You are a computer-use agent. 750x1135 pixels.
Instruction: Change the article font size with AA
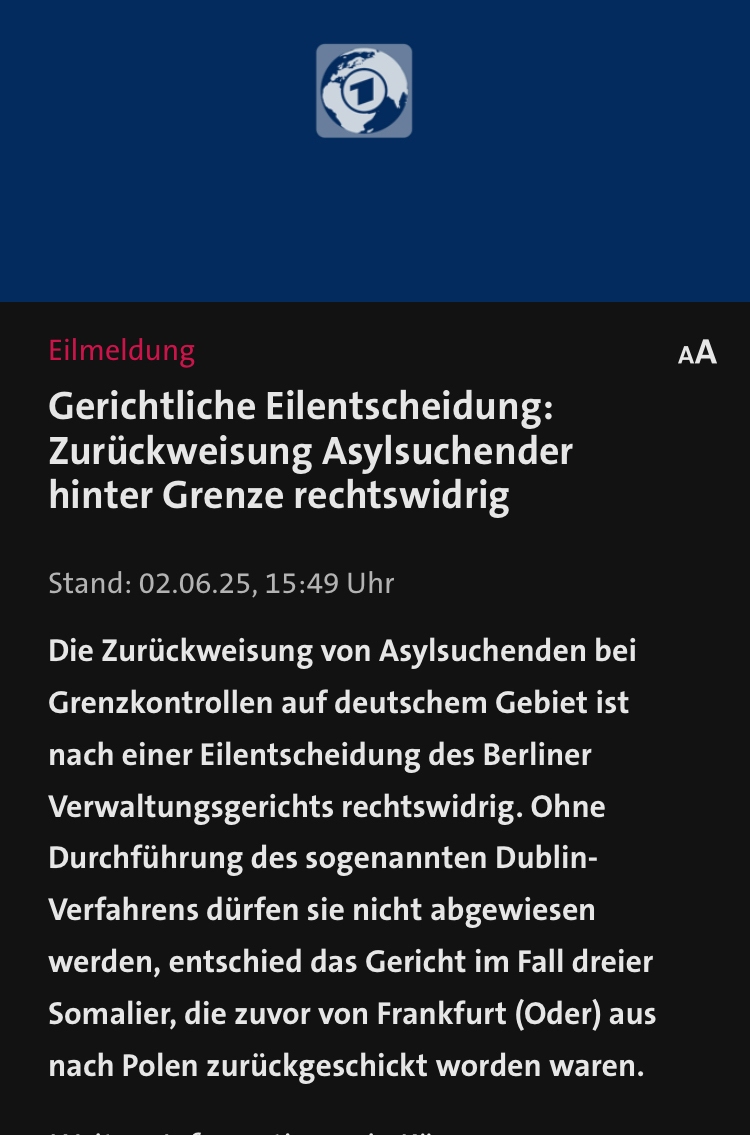pyautogui.click(x=697, y=353)
